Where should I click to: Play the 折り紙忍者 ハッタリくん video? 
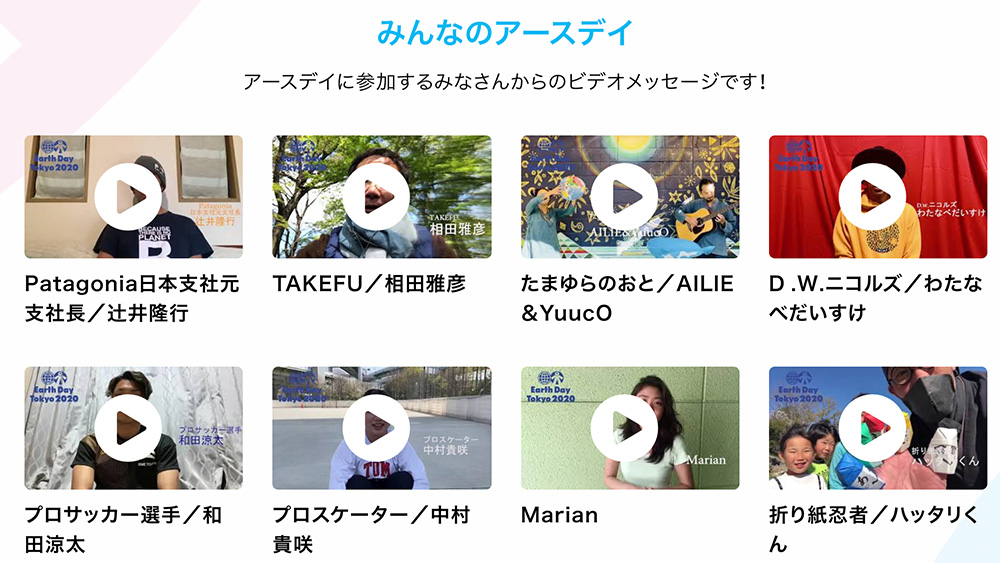pyautogui.click(x=873, y=428)
